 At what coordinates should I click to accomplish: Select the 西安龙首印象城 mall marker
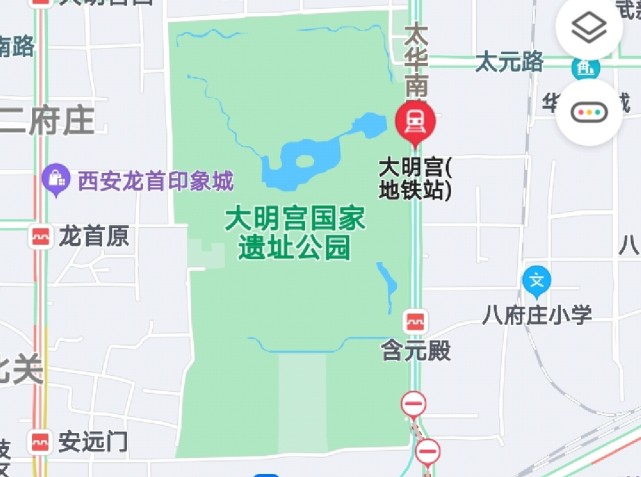57,181
